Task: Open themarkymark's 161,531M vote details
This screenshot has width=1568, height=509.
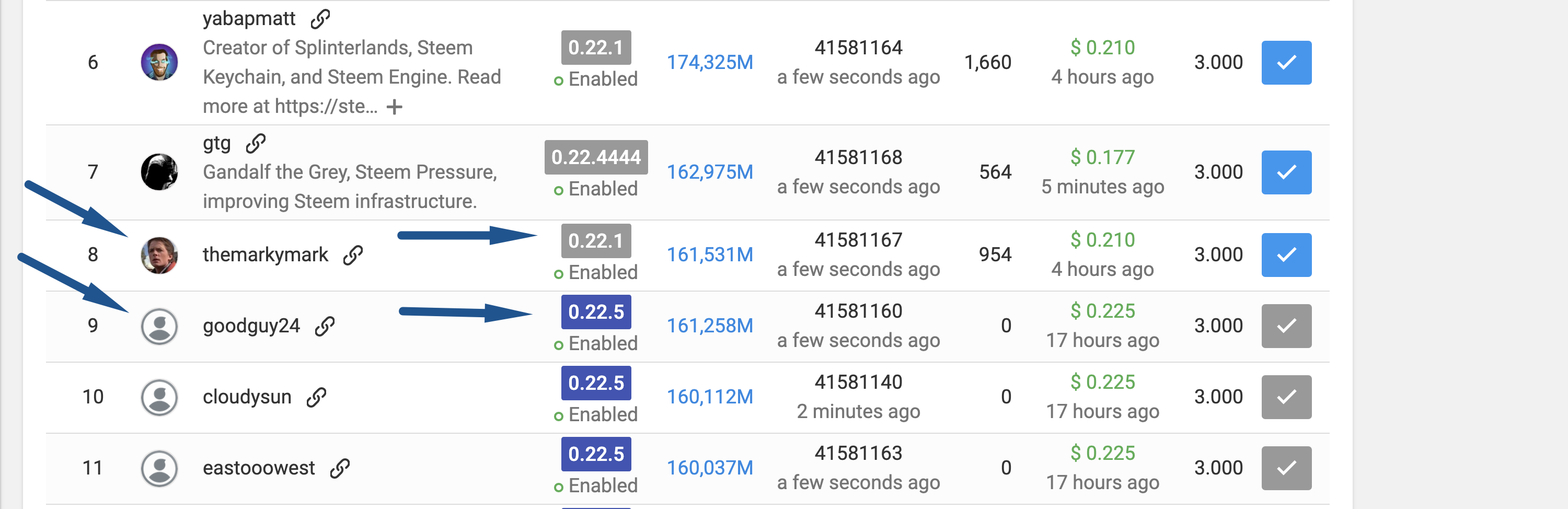Action: pyautogui.click(x=710, y=255)
